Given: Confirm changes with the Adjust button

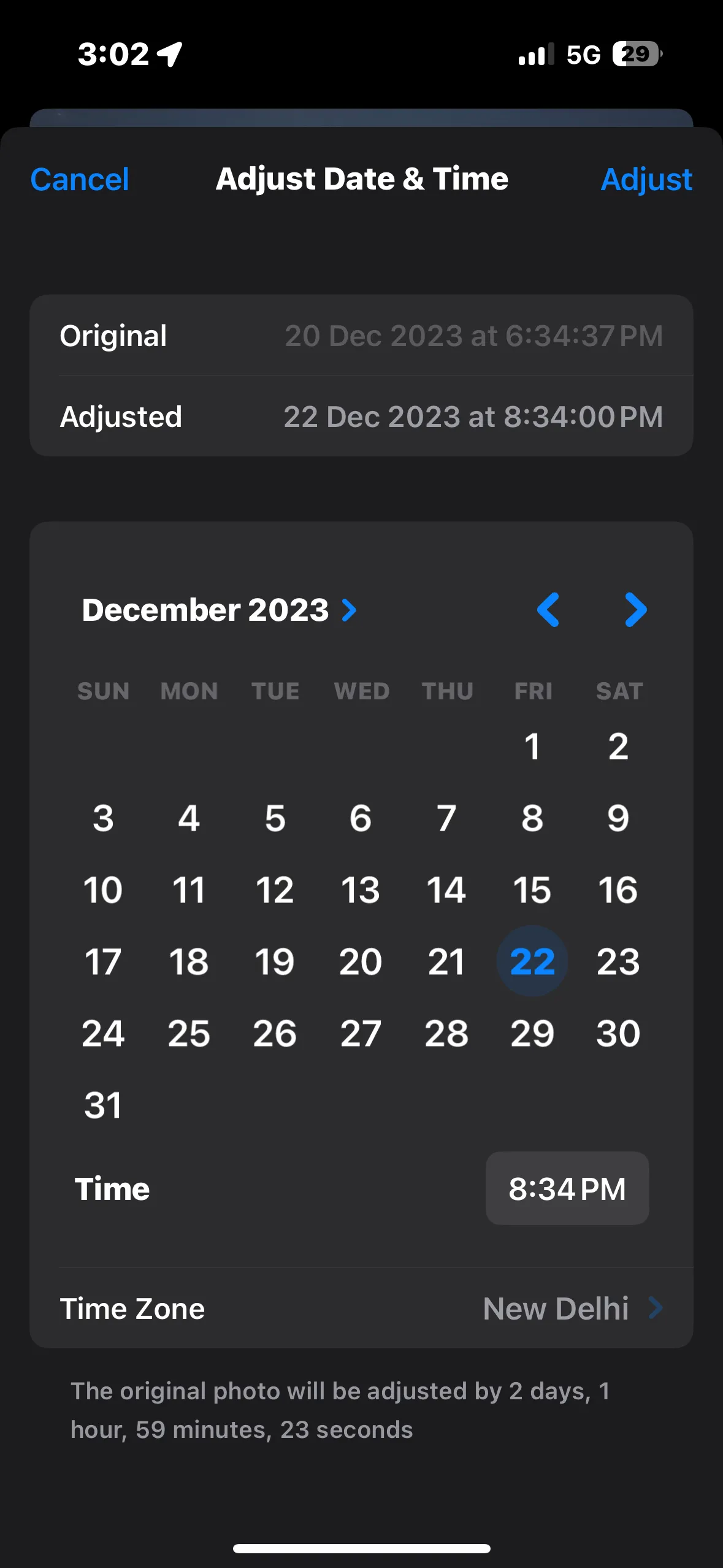Looking at the screenshot, I should 646,179.
